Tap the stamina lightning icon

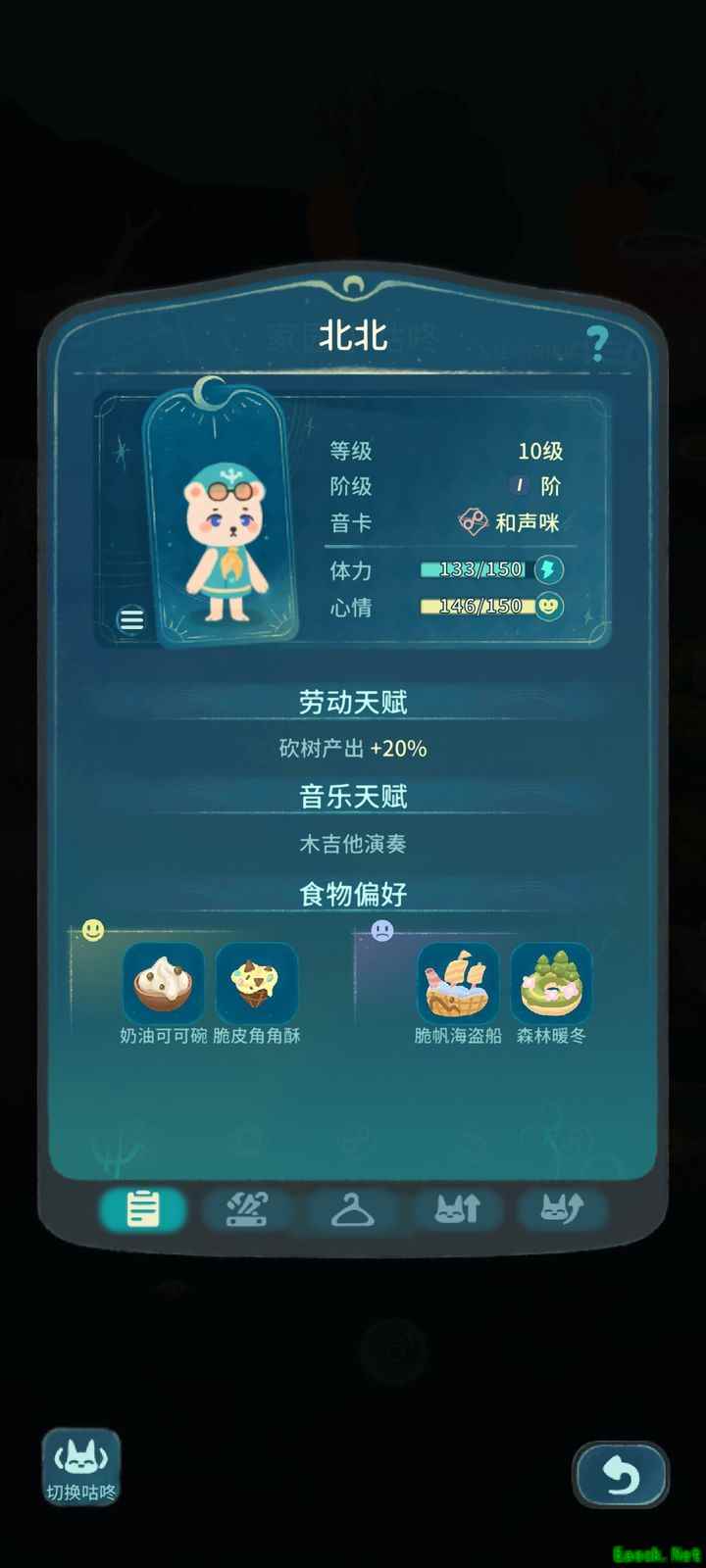point(549,569)
